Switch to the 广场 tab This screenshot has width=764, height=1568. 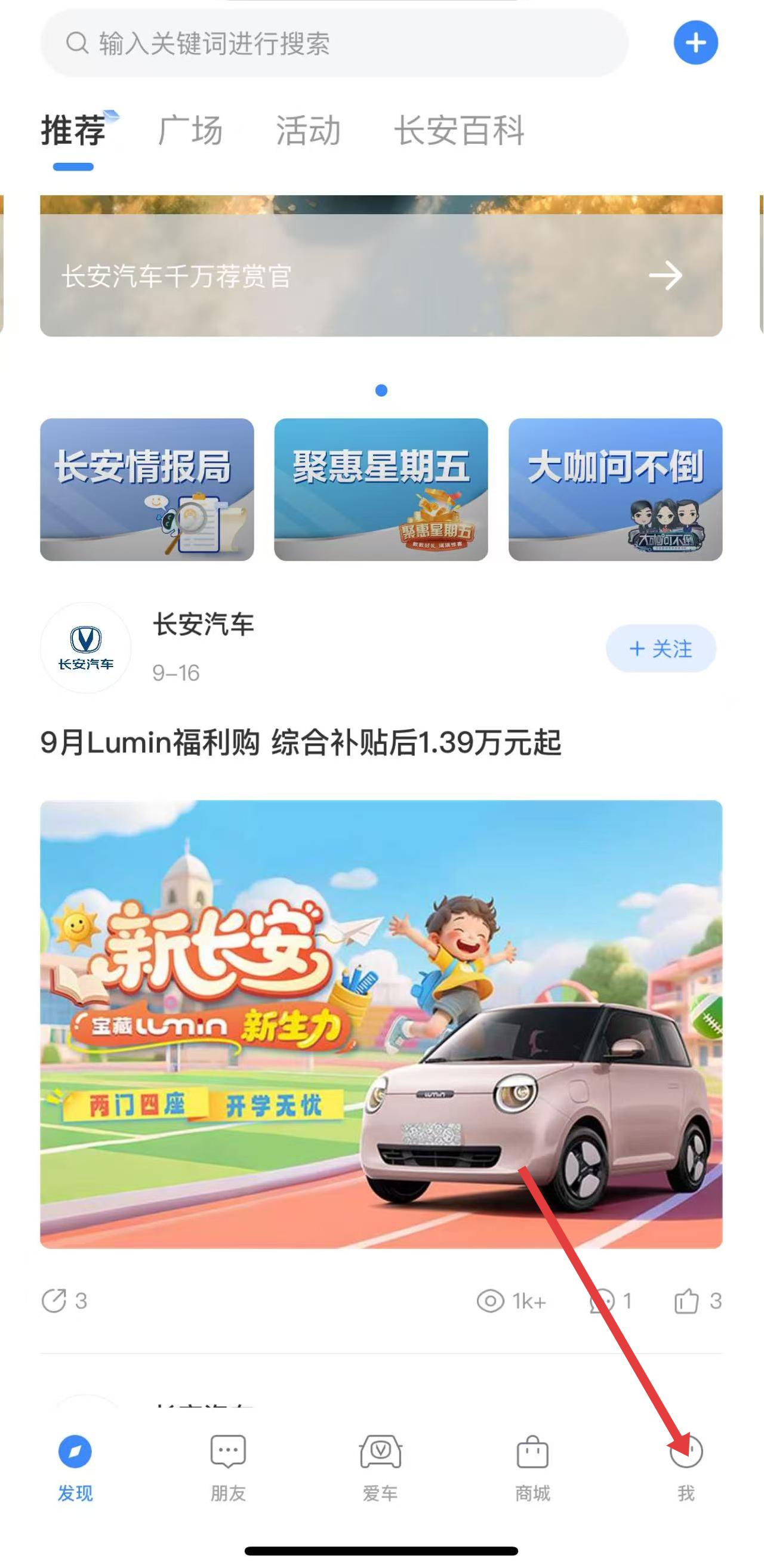[190, 131]
